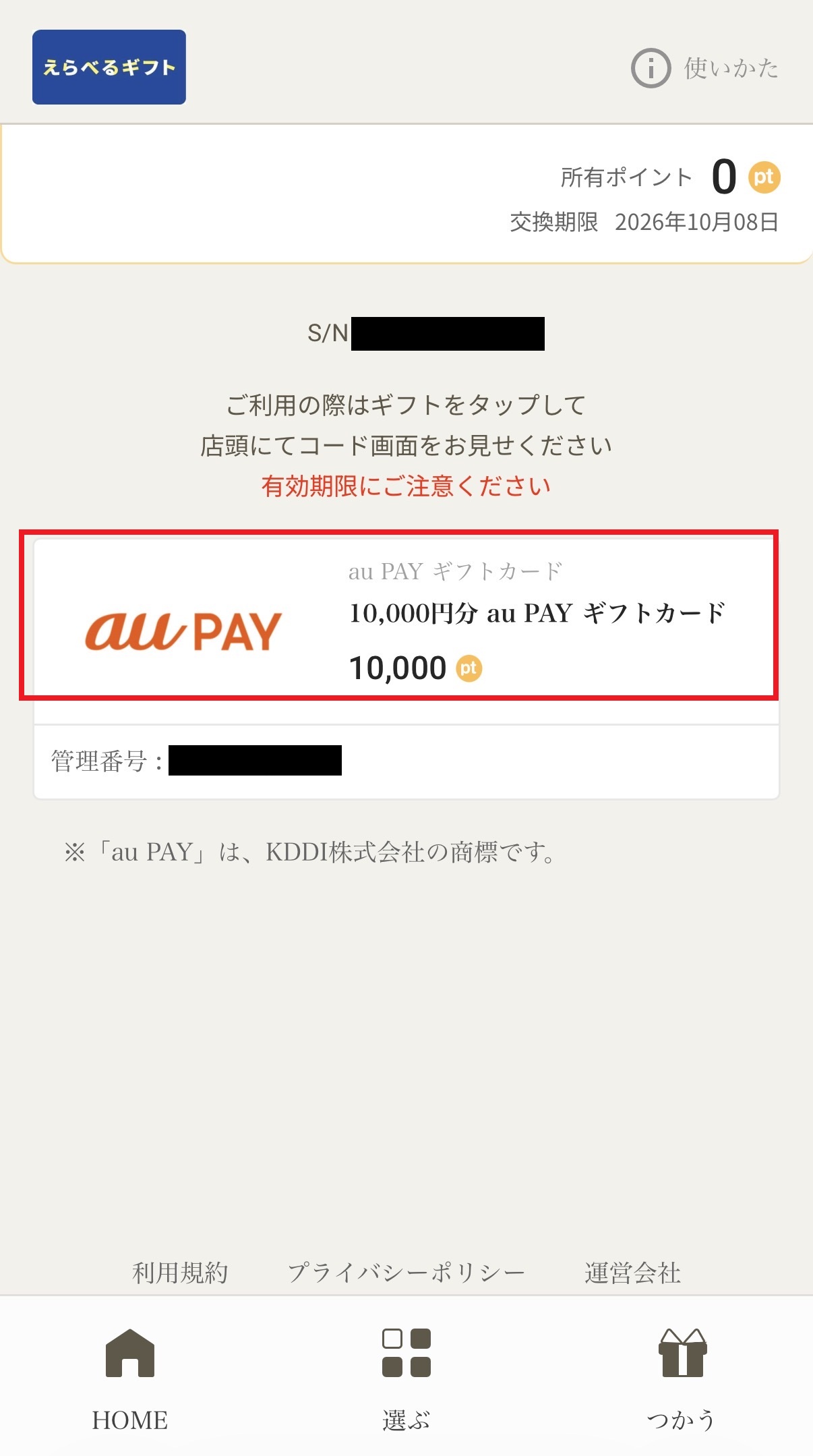View the プライバシーポリシー page

pyautogui.click(x=406, y=1273)
